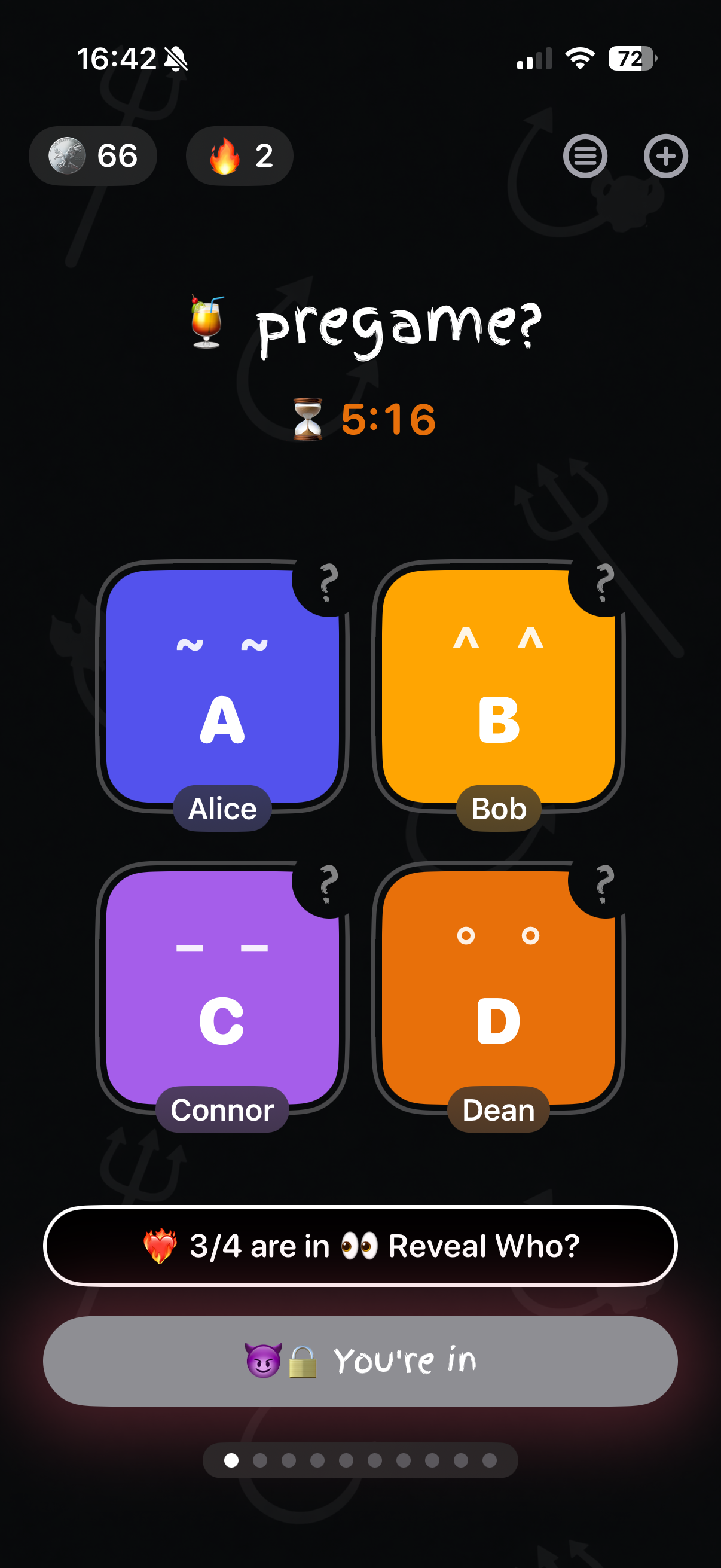The height and width of the screenshot is (1568, 721).
Task: Select Bob's yellow avatar card
Action: click(497, 688)
